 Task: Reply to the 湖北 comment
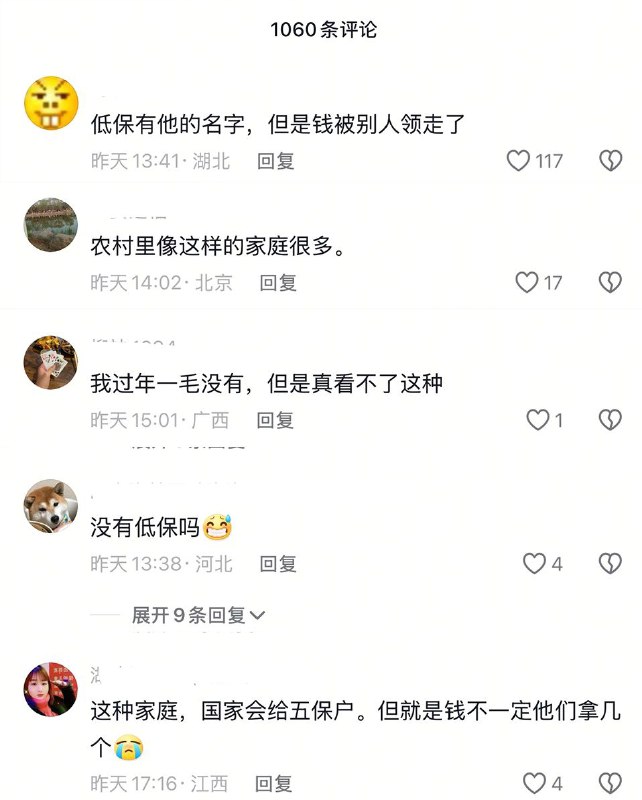coord(276,161)
